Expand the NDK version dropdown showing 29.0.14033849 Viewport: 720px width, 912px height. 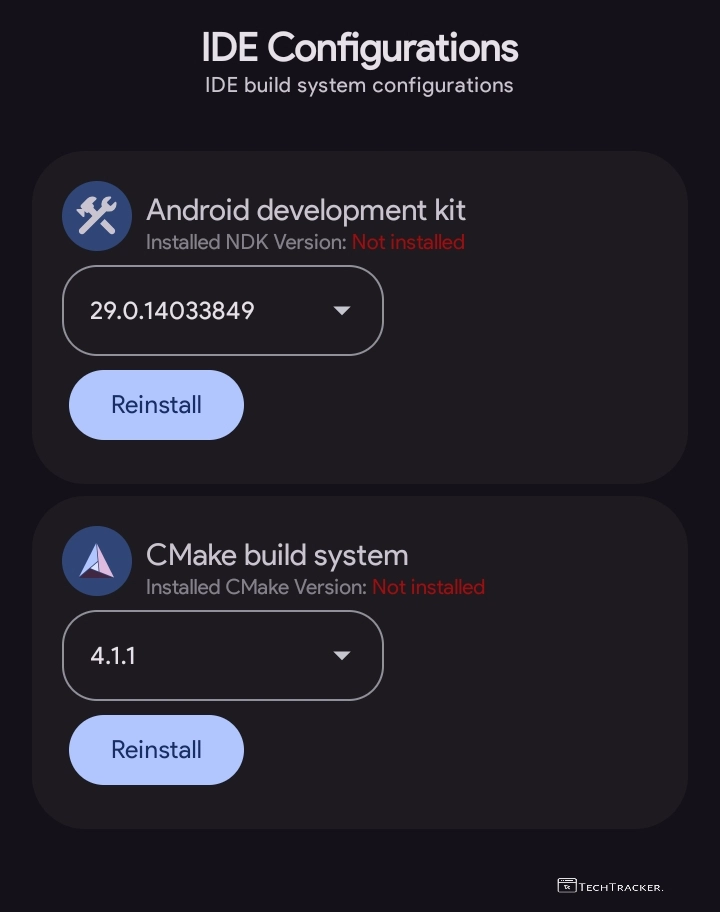click(222, 310)
